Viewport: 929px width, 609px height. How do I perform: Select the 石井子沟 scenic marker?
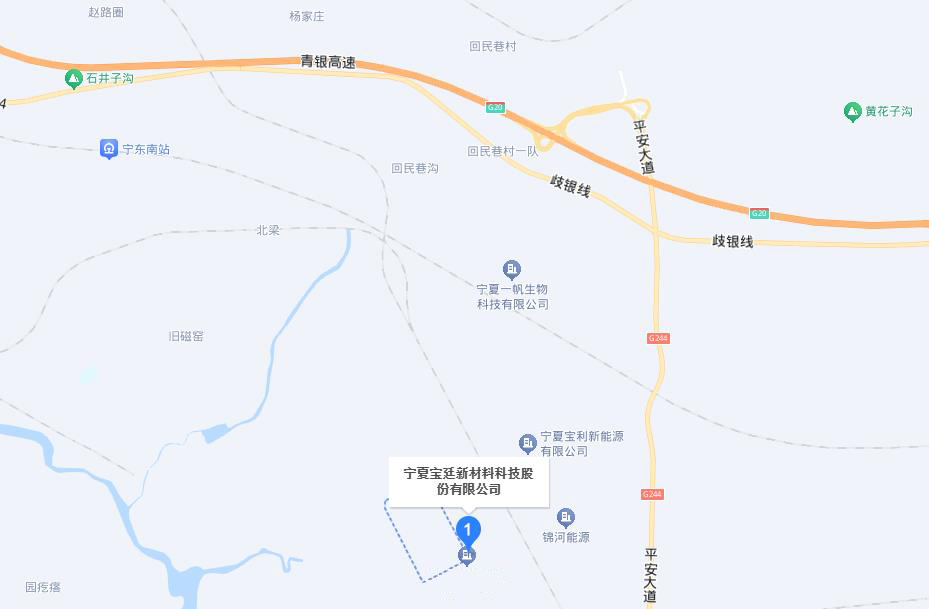coord(73,78)
